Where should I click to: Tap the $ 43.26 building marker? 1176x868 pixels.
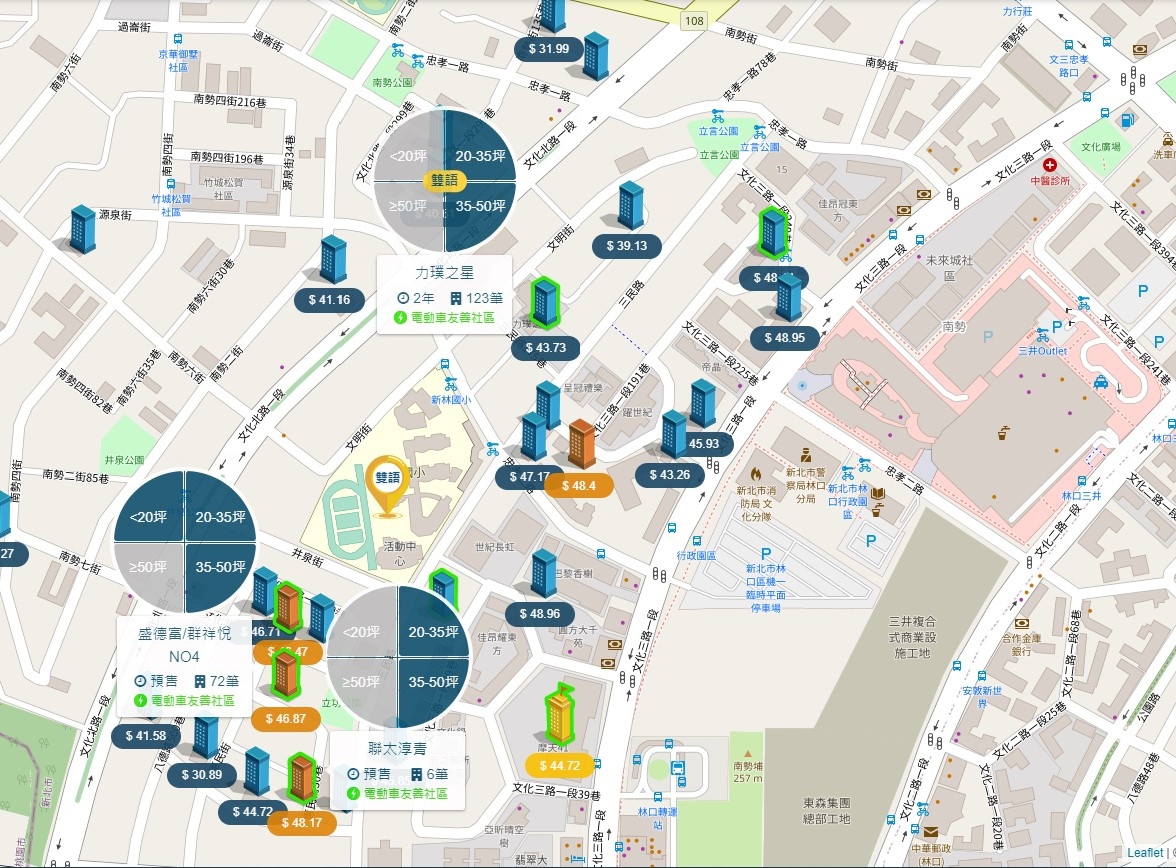[669, 475]
